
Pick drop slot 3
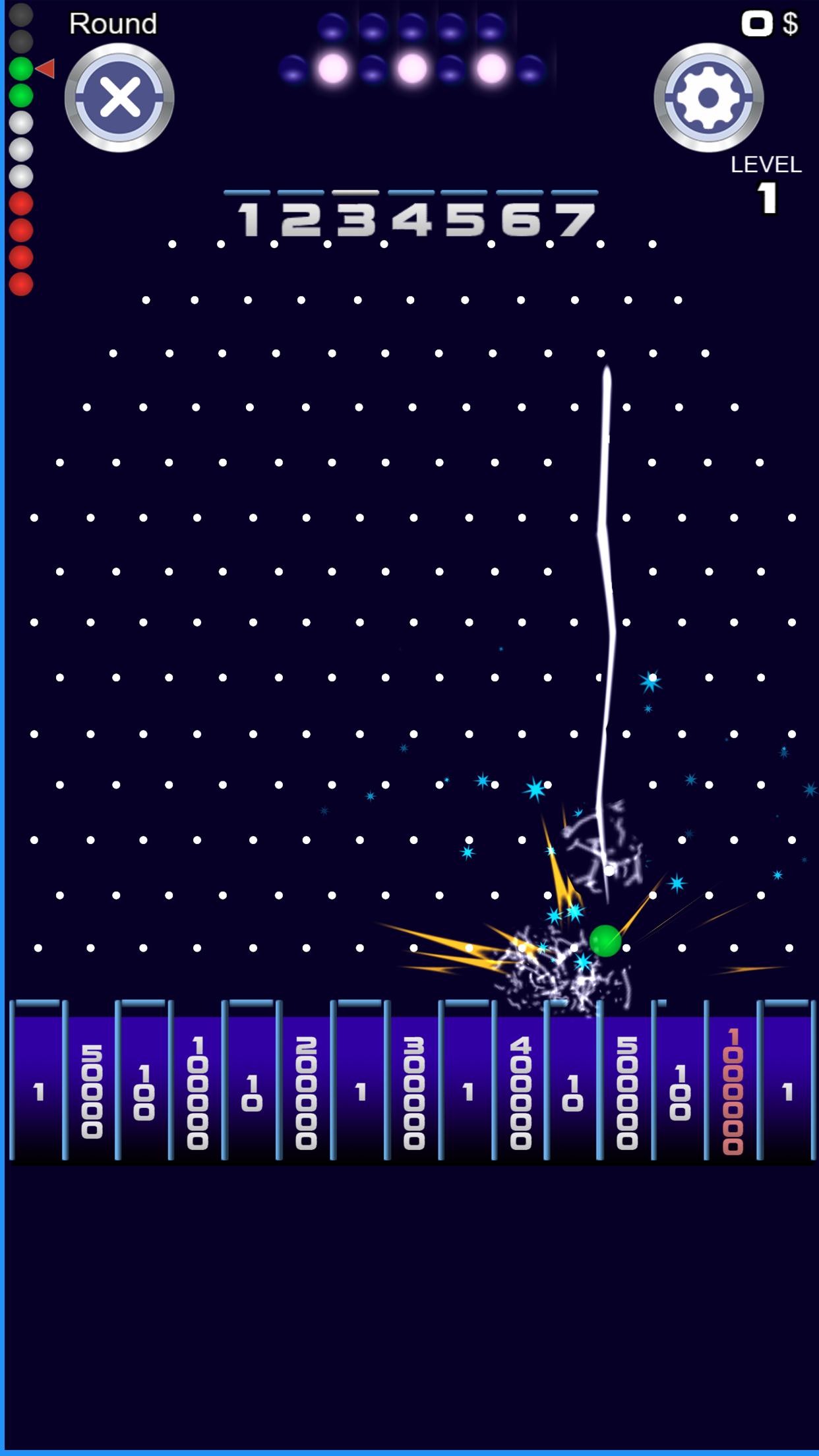coord(355,215)
